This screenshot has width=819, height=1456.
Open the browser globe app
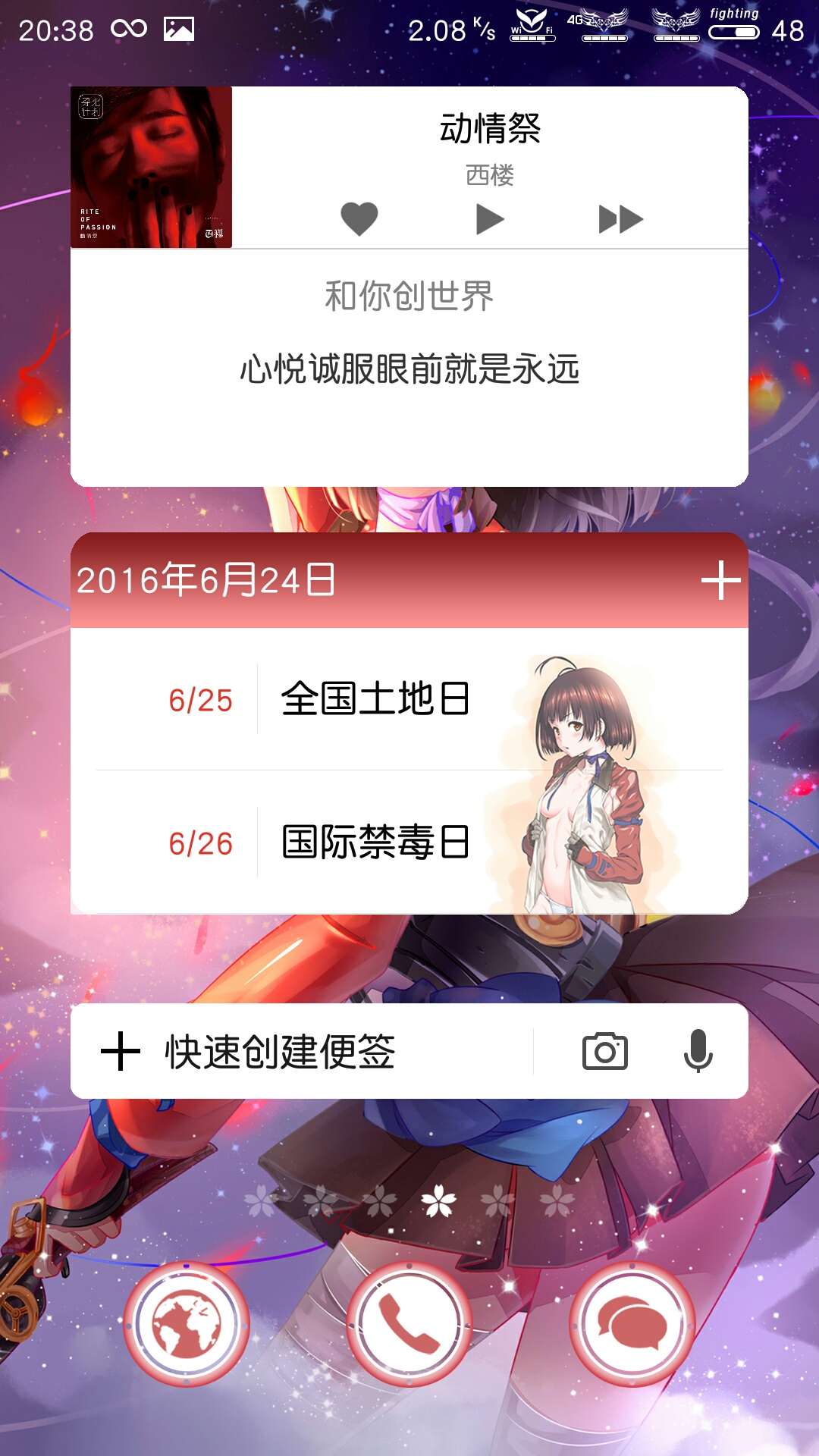pos(187,1325)
